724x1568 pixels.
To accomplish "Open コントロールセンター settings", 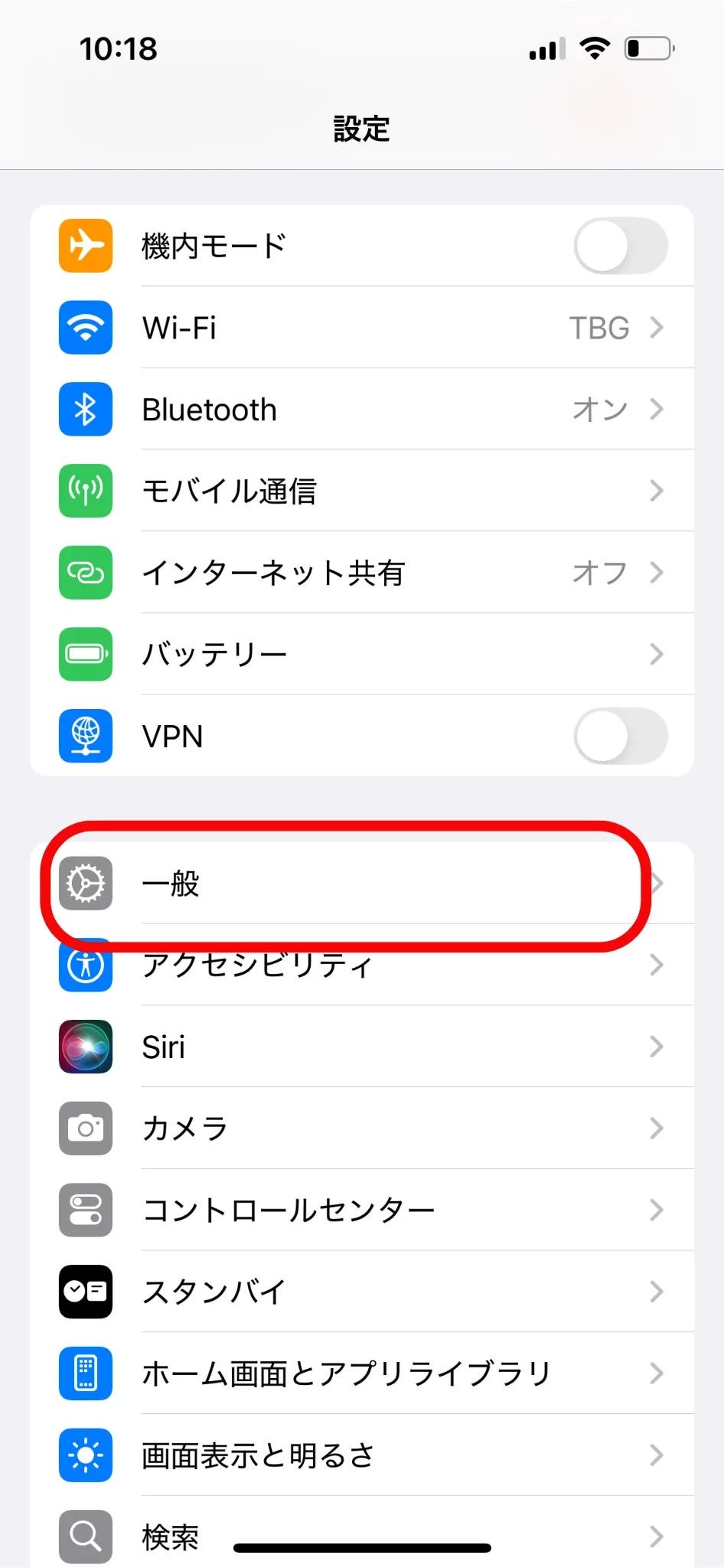I will click(x=361, y=1210).
